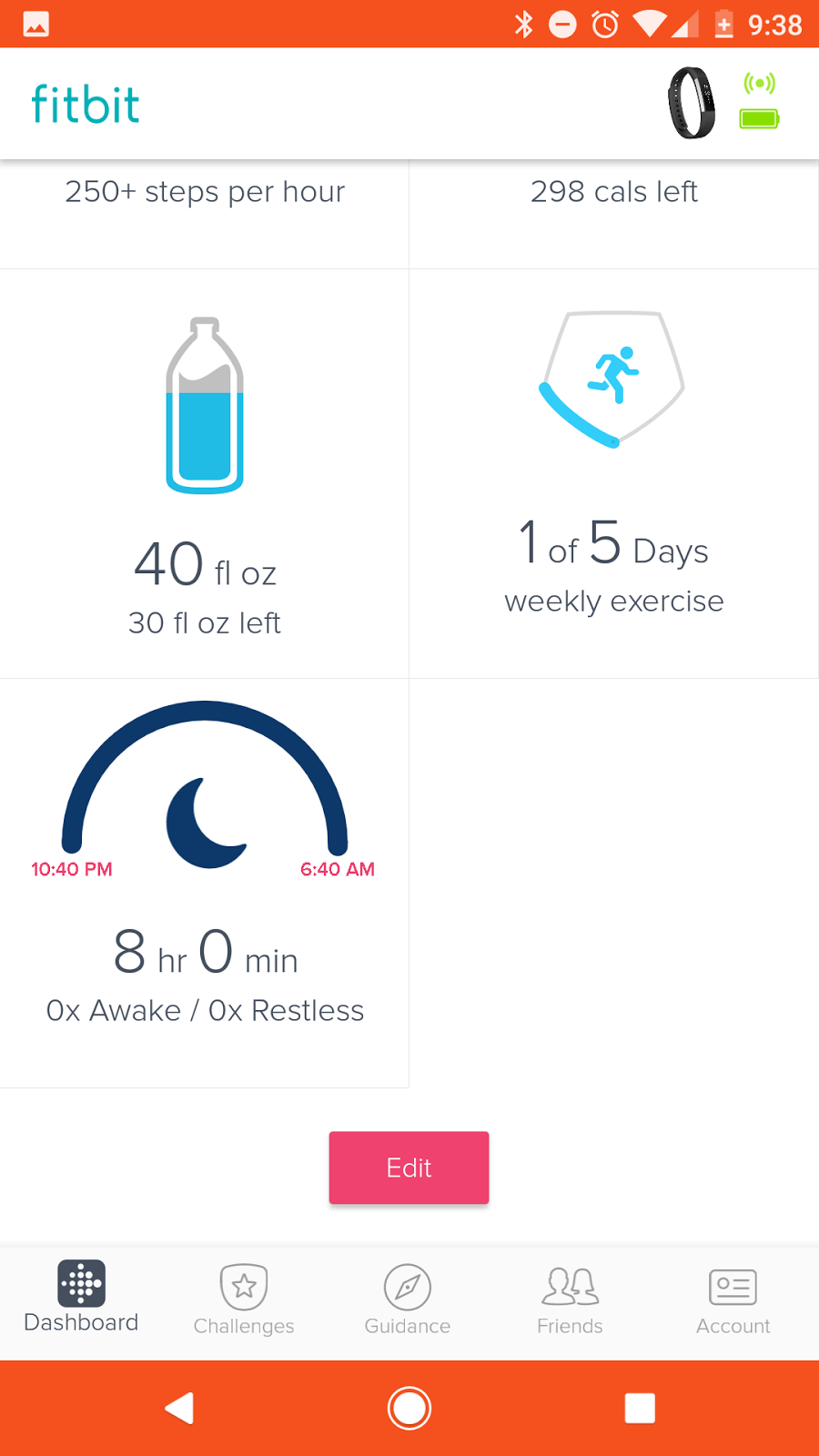Open the weekly exercise tile
The image size is (819, 1456).
point(614,473)
